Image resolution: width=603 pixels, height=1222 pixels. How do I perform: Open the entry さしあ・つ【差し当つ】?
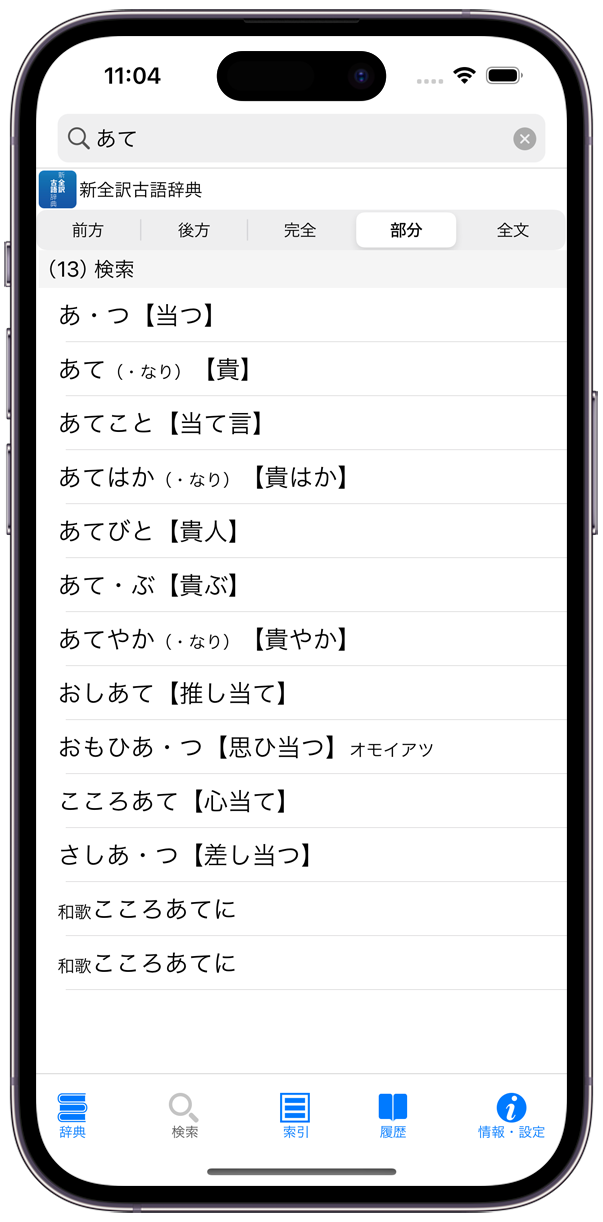301,855
